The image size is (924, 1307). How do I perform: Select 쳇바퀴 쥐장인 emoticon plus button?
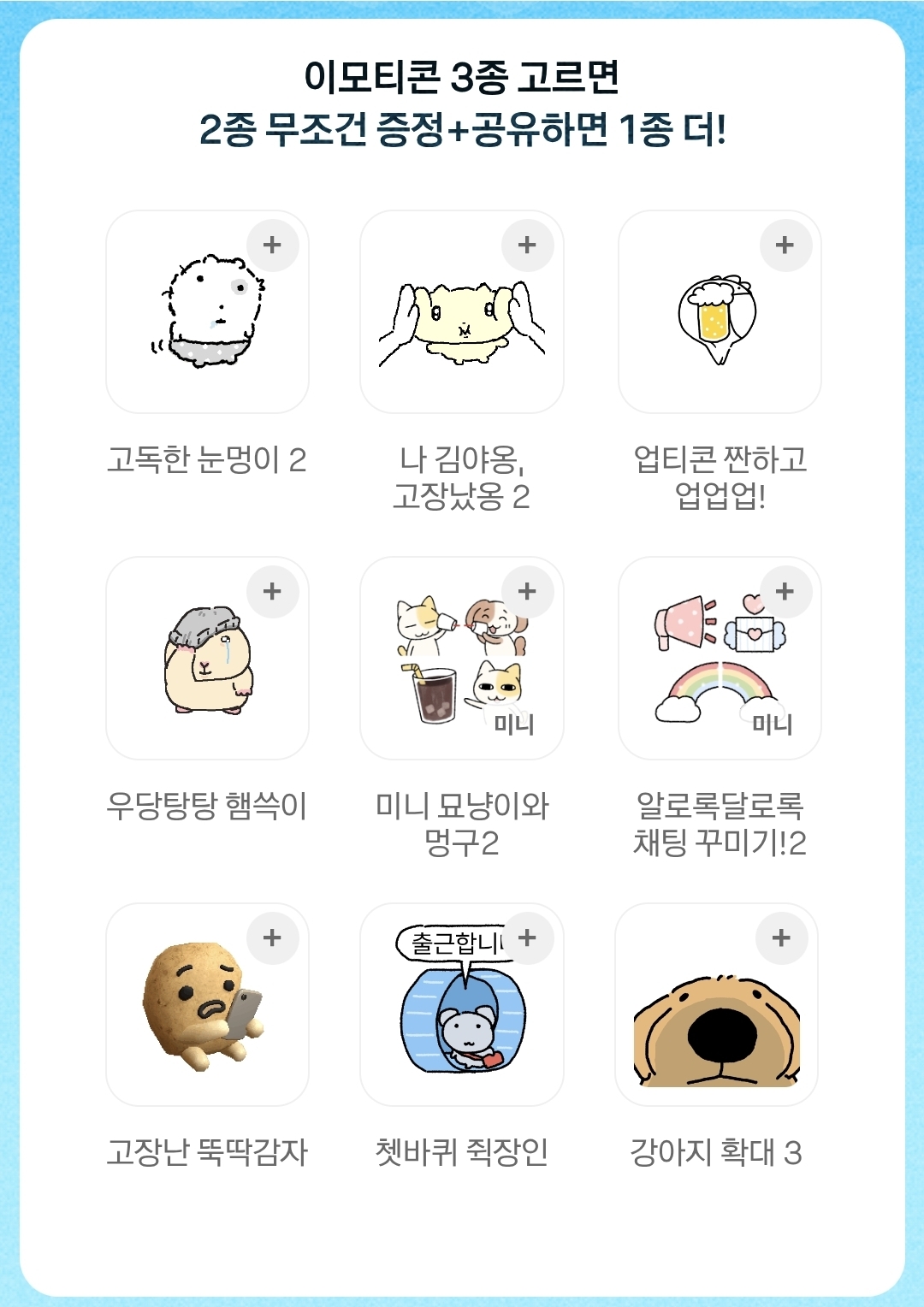coord(527,938)
